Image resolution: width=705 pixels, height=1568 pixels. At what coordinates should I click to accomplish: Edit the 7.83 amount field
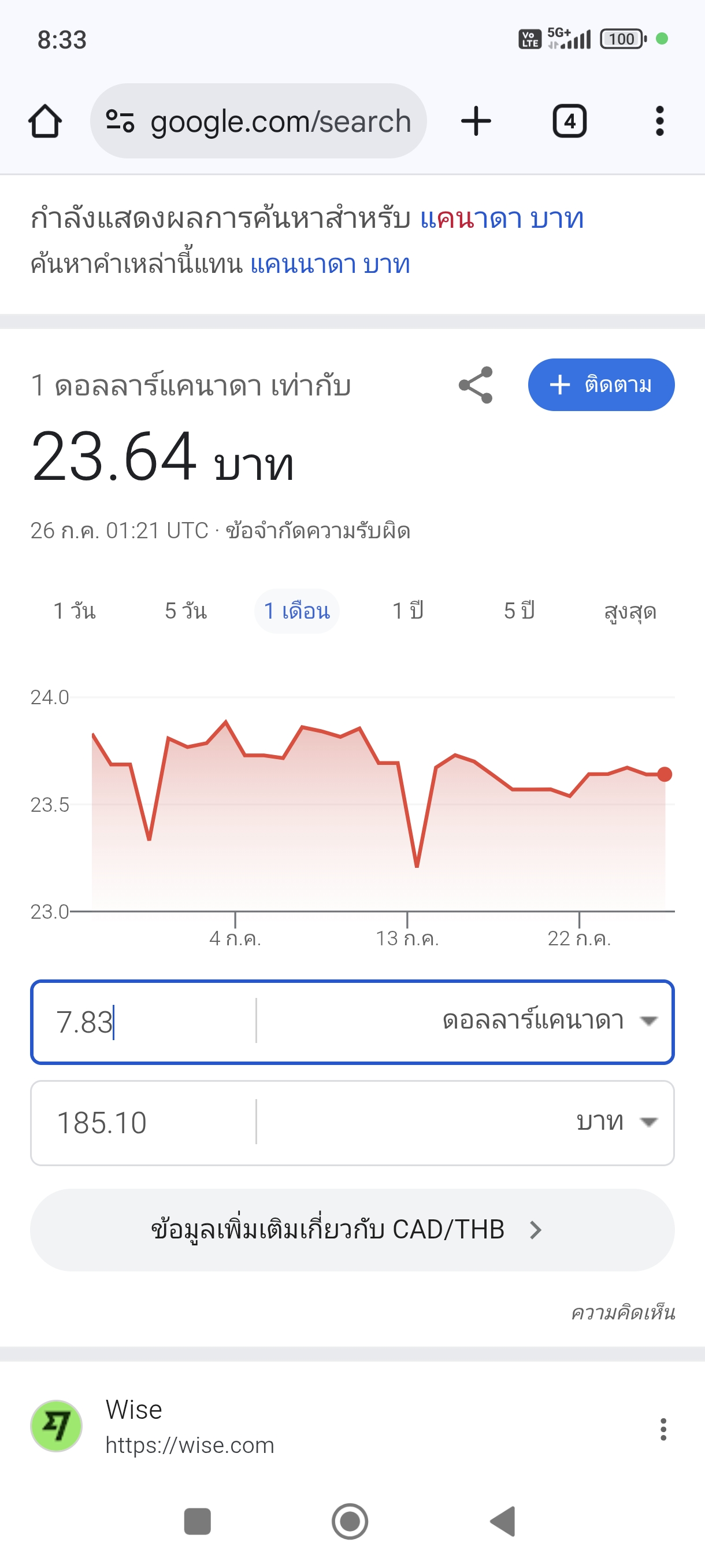point(144,1022)
